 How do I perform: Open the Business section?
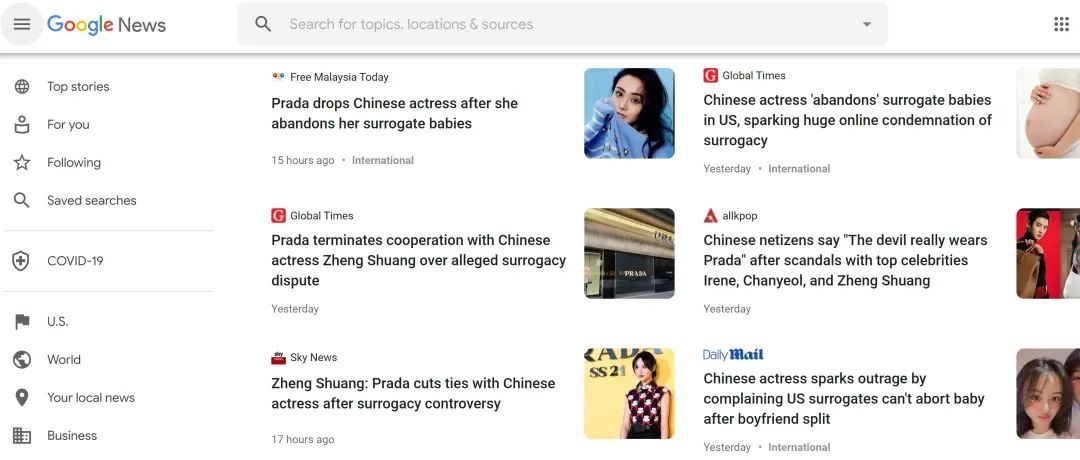click(72, 436)
